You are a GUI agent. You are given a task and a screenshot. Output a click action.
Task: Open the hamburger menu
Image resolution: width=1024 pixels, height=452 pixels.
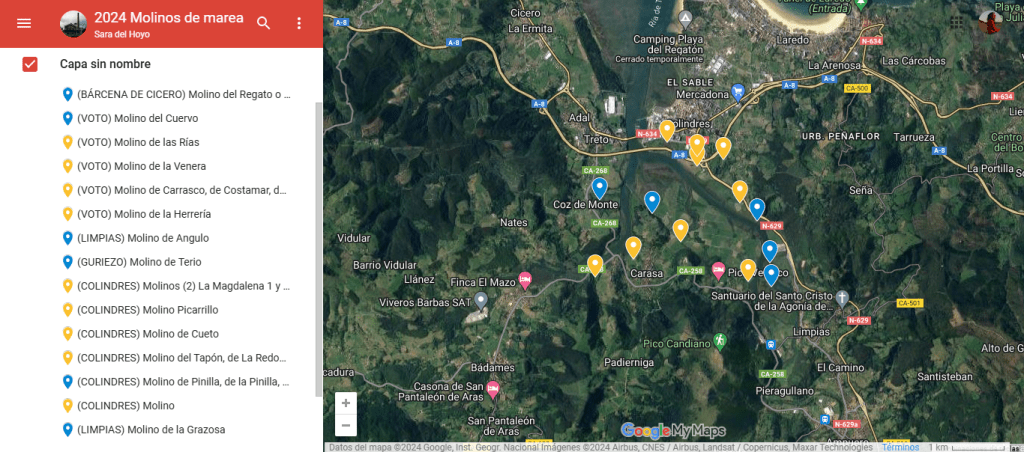tap(24, 23)
